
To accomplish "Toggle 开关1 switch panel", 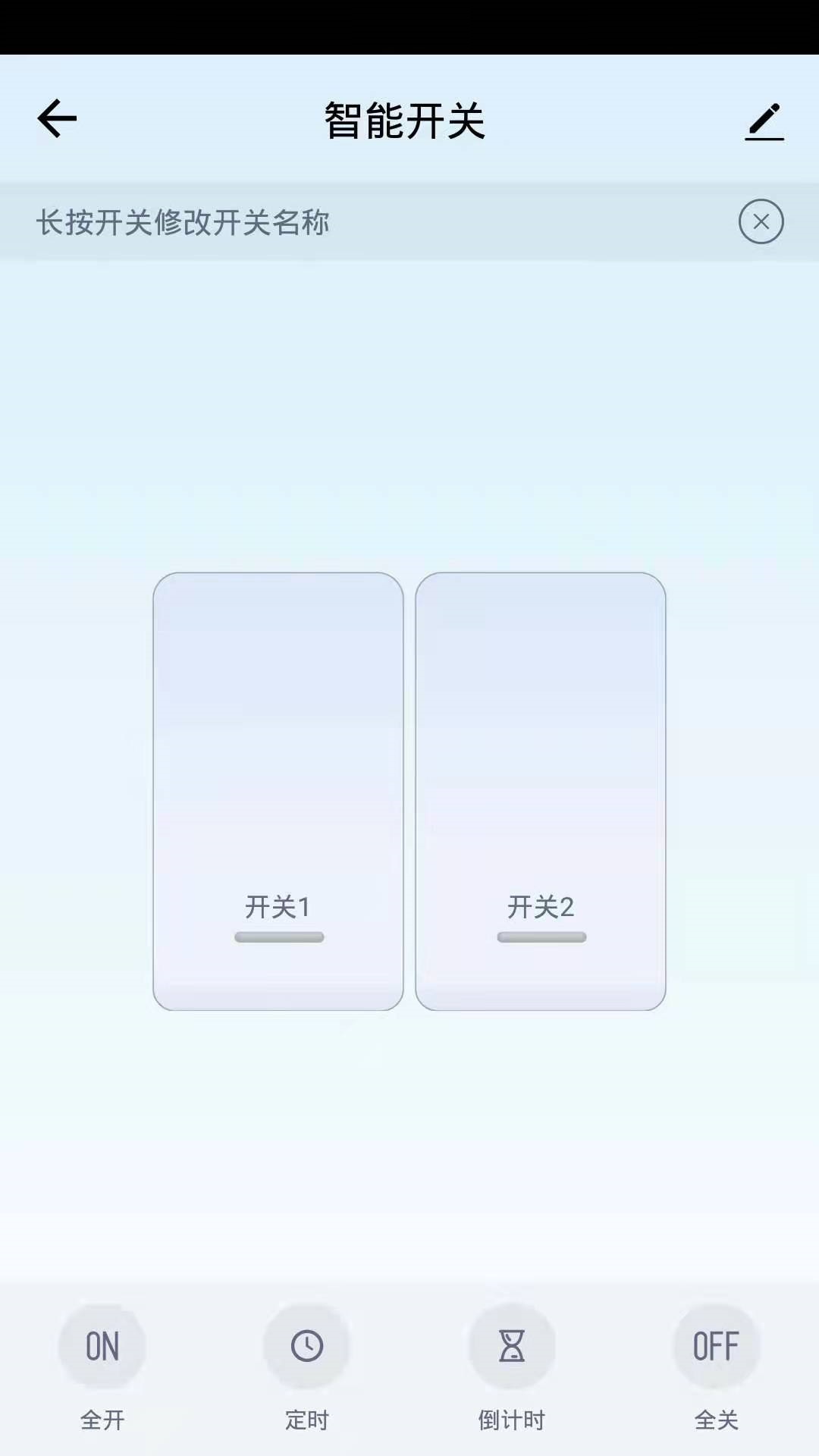I will (278, 791).
